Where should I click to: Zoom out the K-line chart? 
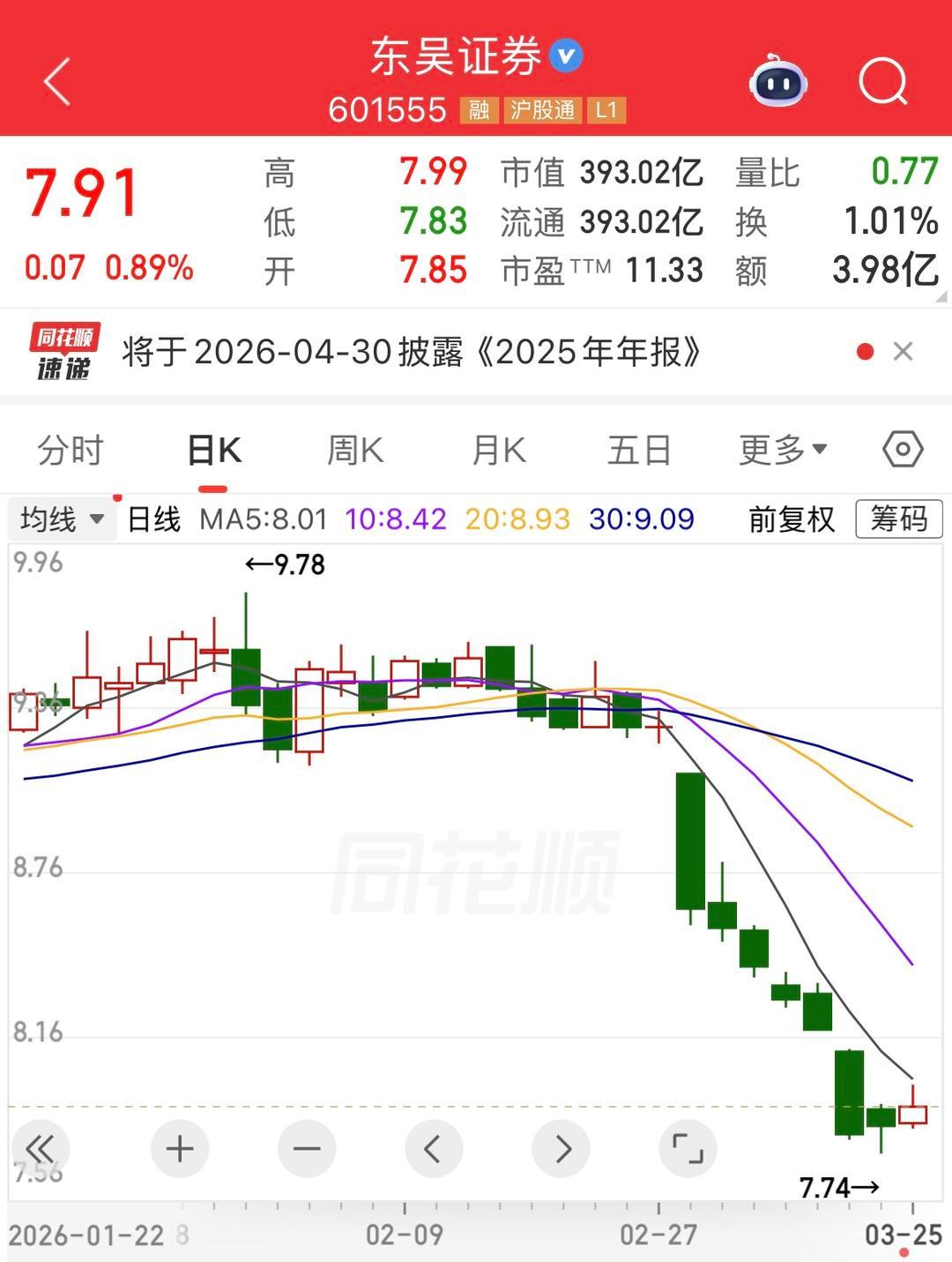(307, 1149)
